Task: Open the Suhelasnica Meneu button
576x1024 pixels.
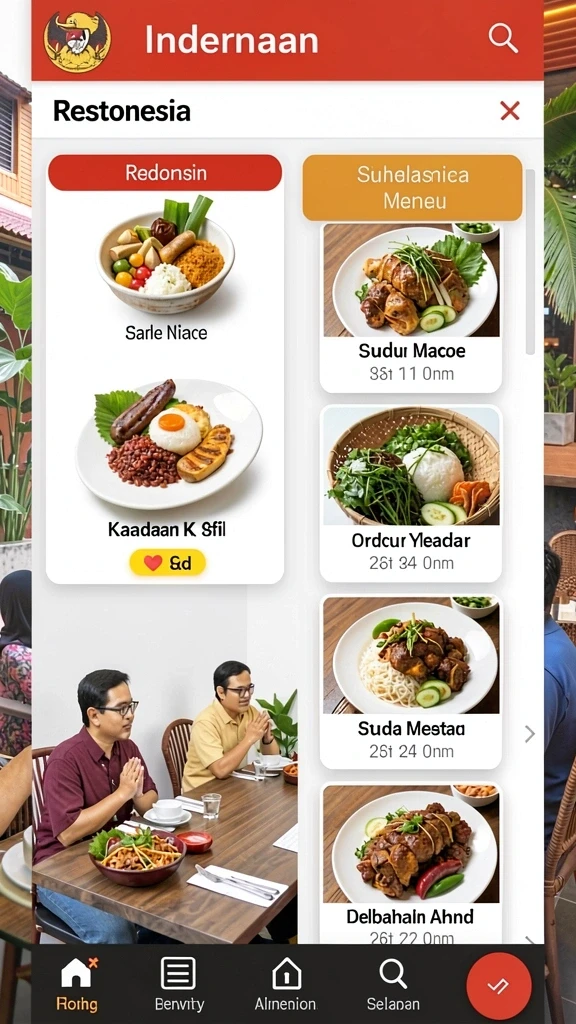Action: click(x=412, y=188)
